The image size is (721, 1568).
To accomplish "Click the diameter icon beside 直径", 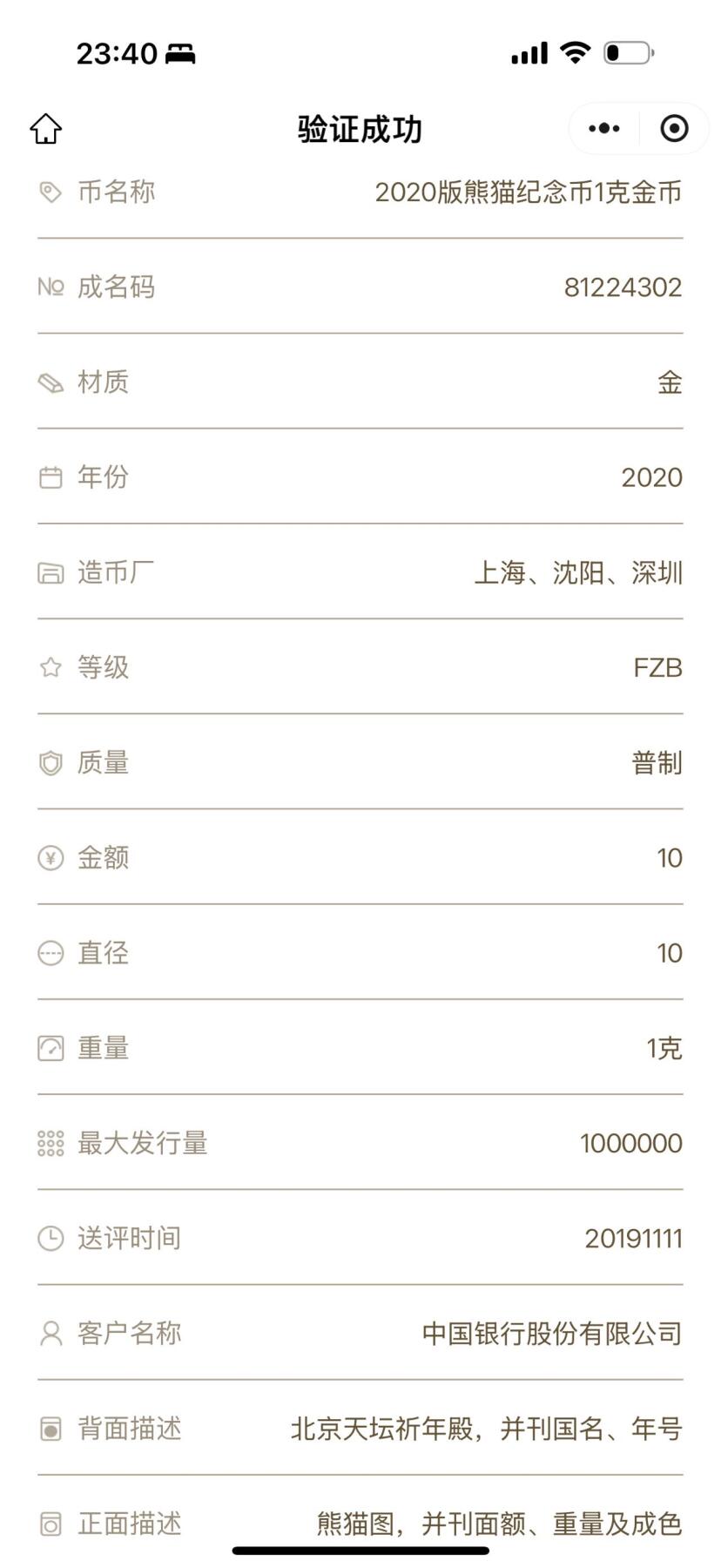I will point(50,952).
